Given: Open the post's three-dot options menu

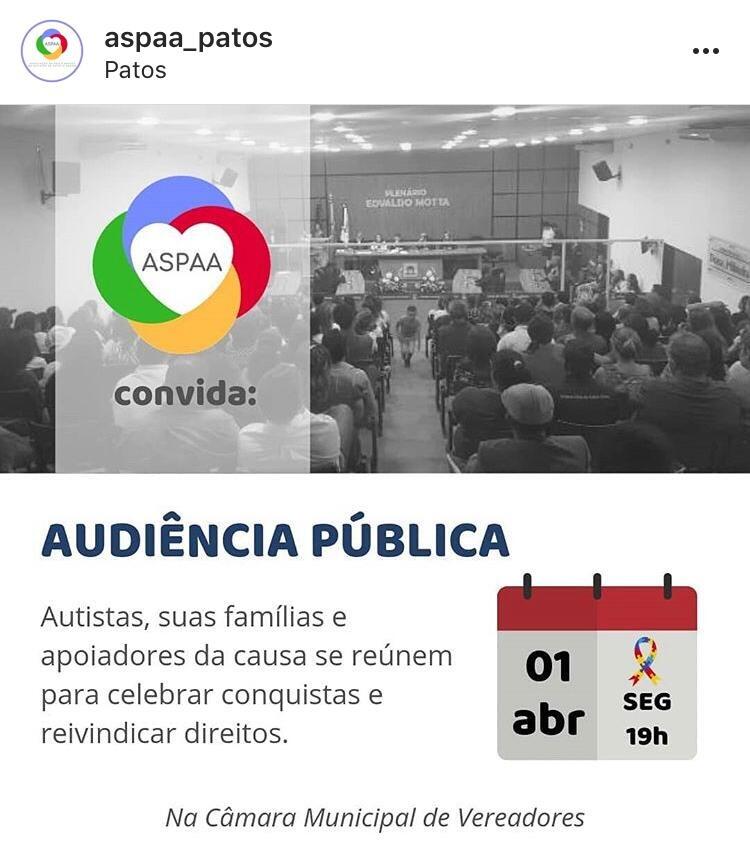Looking at the screenshot, I should [706, 51].
